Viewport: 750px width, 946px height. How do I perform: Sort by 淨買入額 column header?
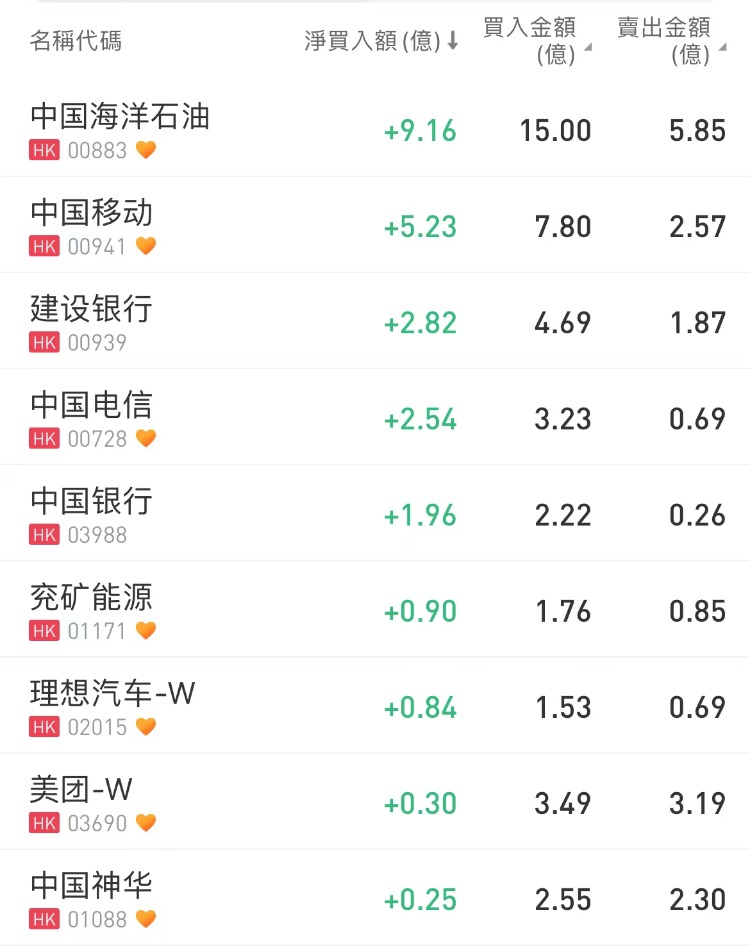[381, 41]
